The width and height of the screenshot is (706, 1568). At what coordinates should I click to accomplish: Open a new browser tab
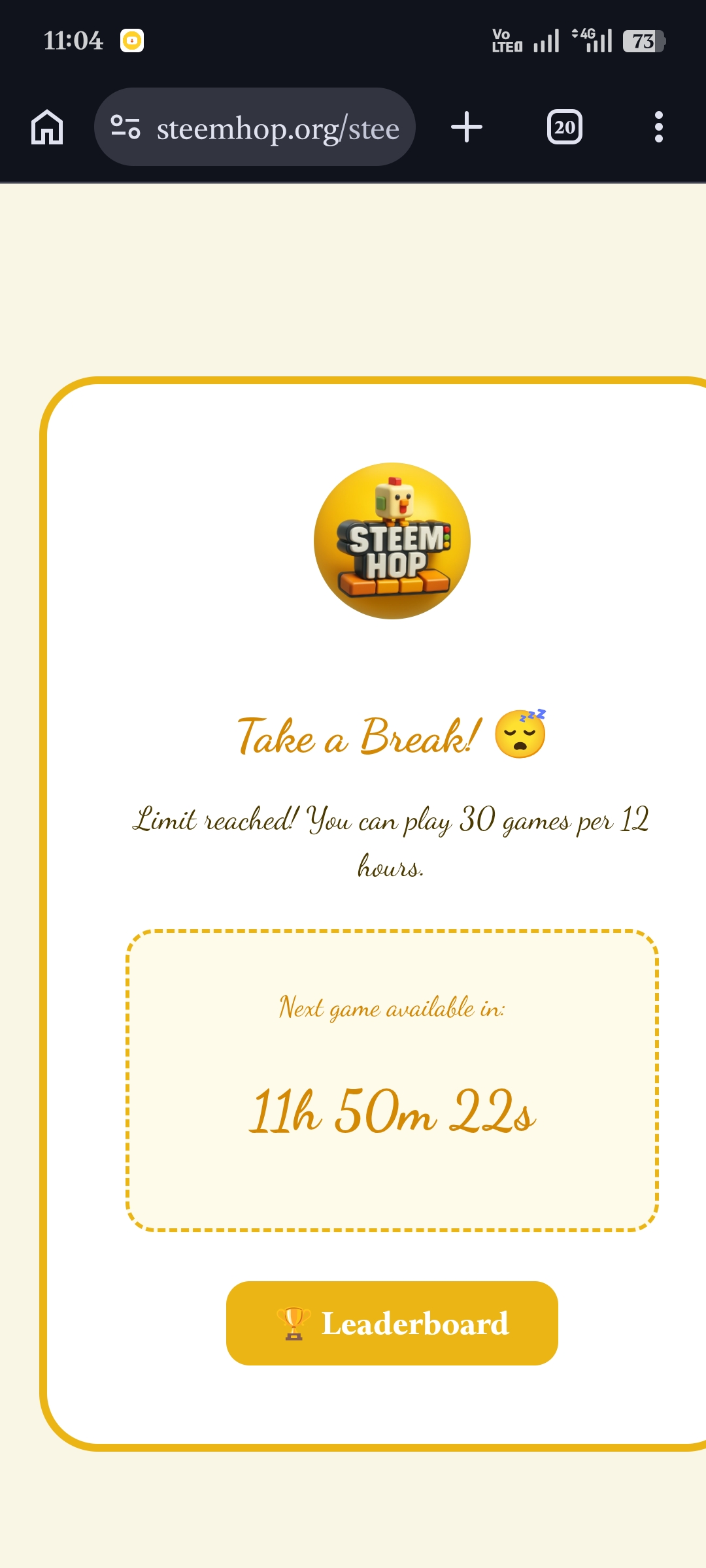point(467,127)
